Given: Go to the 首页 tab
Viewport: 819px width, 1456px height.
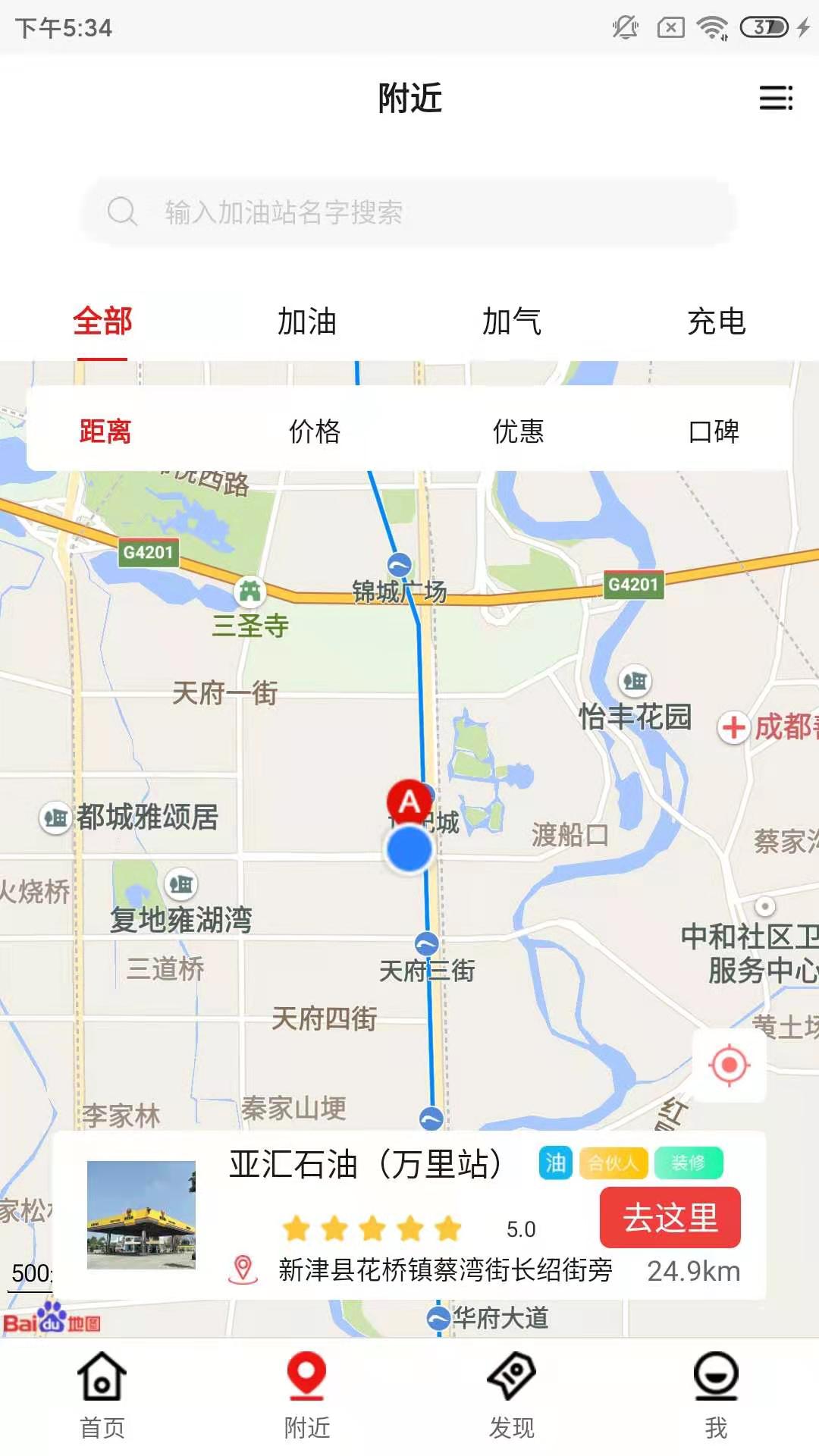Looking at the screenshot, I should click(102, 1395).
